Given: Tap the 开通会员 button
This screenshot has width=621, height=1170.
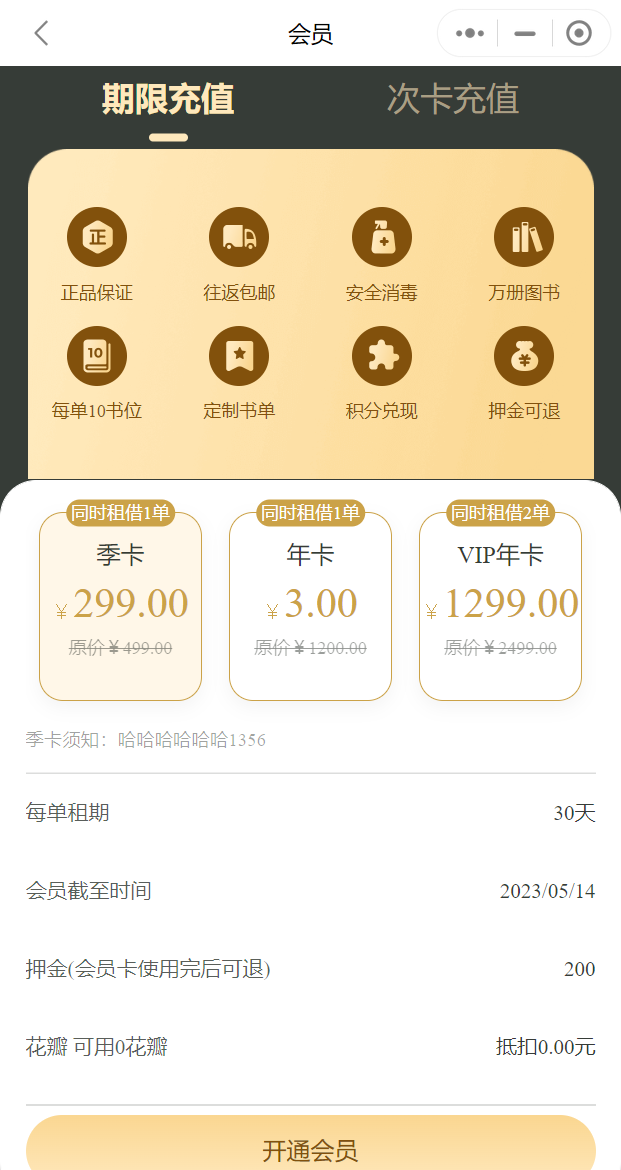Looking at the screenshot, I should pos(310,1148).
